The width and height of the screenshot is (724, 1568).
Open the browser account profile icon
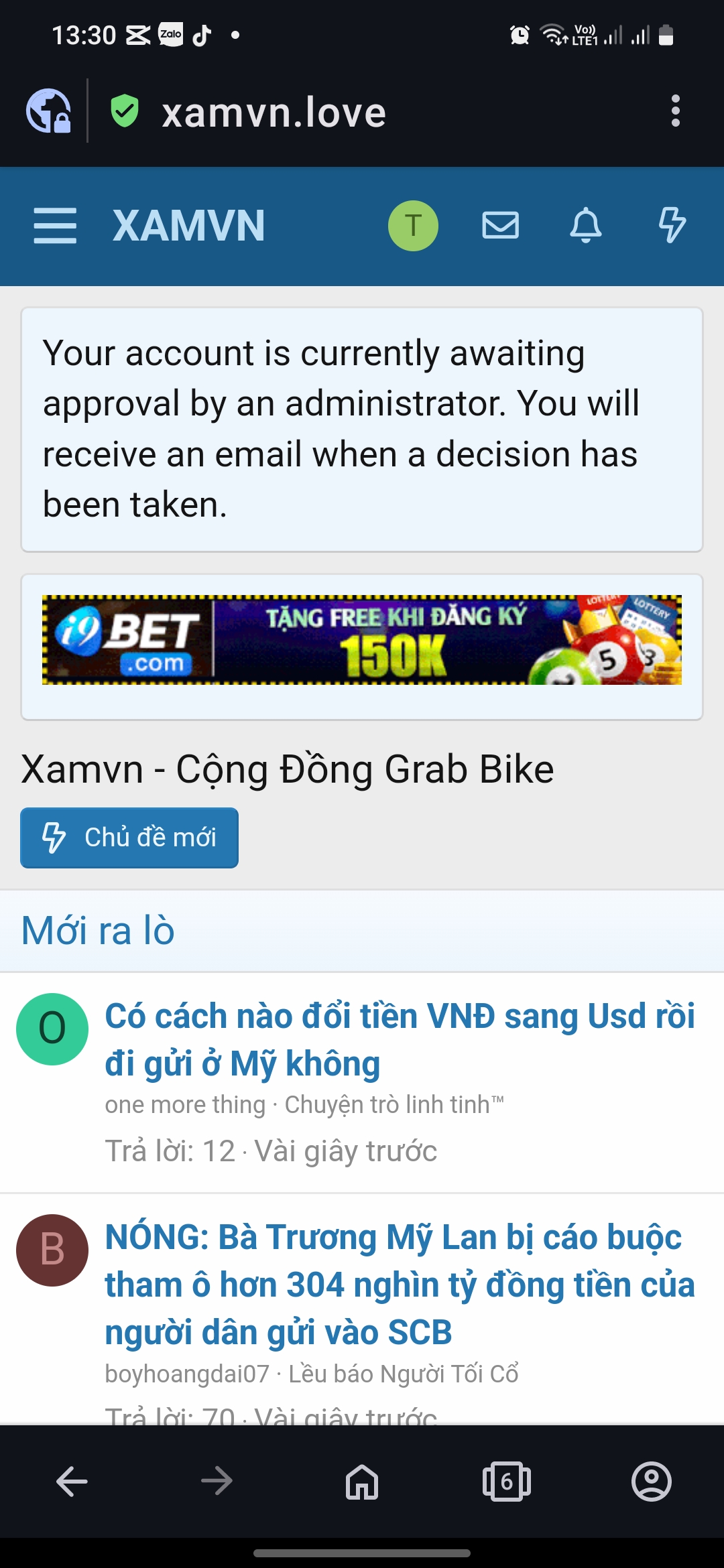(651, 1481)
